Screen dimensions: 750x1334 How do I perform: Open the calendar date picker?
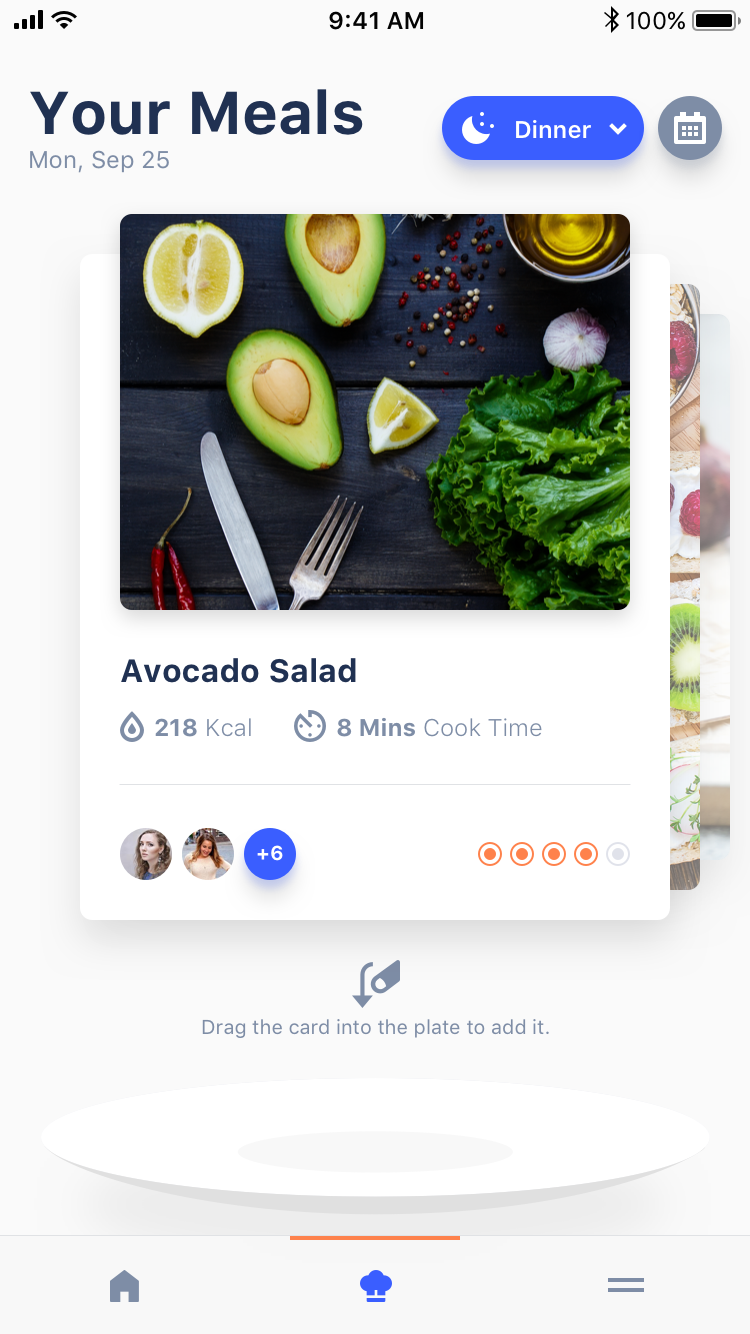tap(690, 128)
